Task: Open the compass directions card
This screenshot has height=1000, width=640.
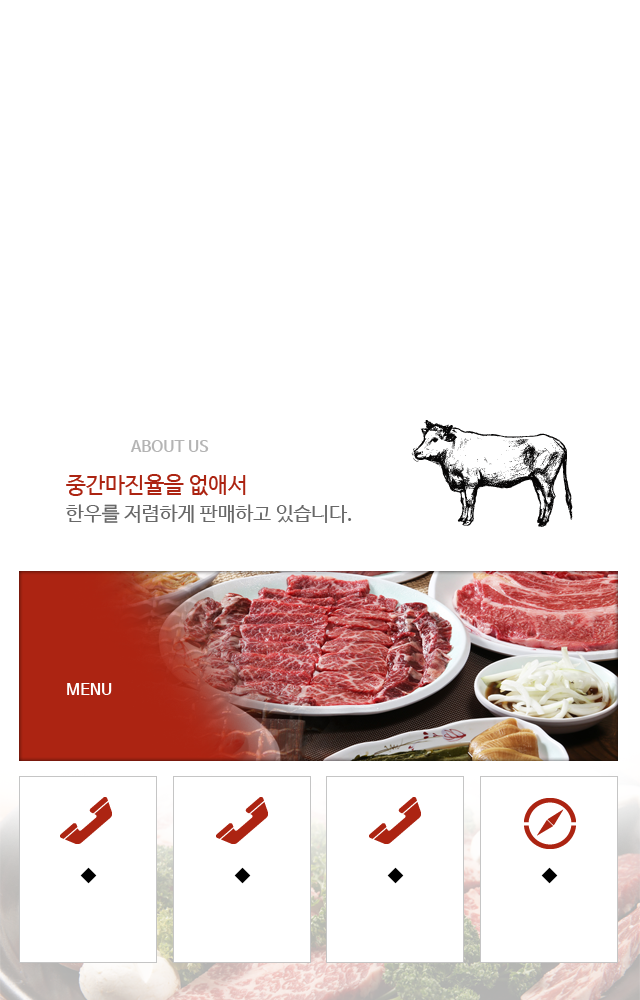Action: pyautogui.click(x=549, y=868)
